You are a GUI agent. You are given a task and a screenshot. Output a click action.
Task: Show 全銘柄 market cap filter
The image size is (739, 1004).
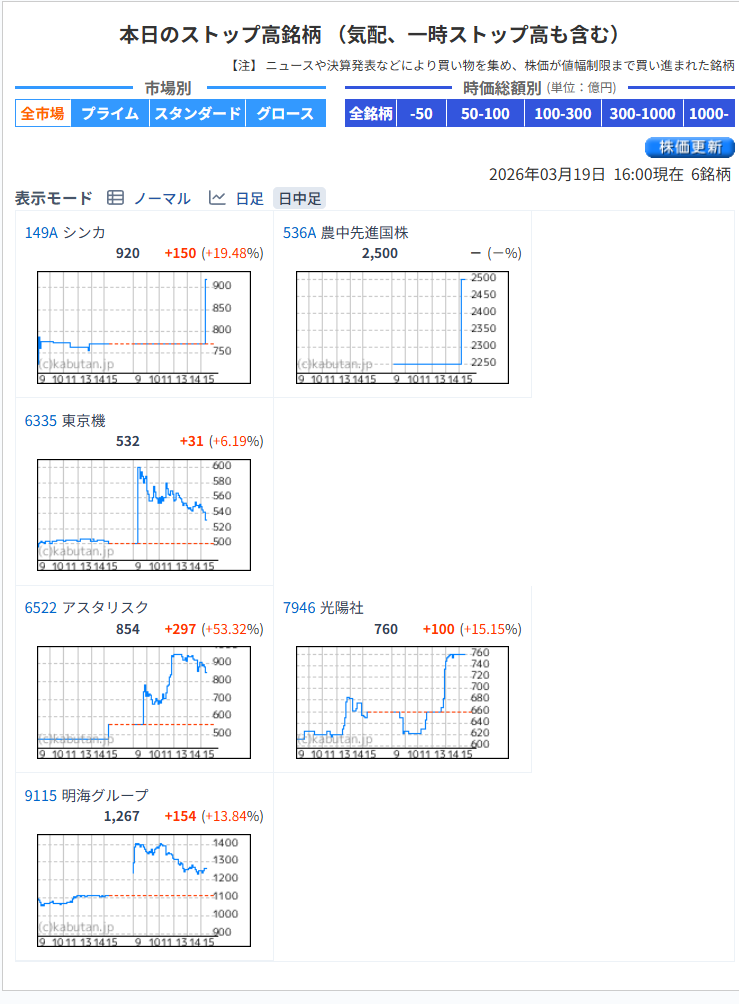370,113
